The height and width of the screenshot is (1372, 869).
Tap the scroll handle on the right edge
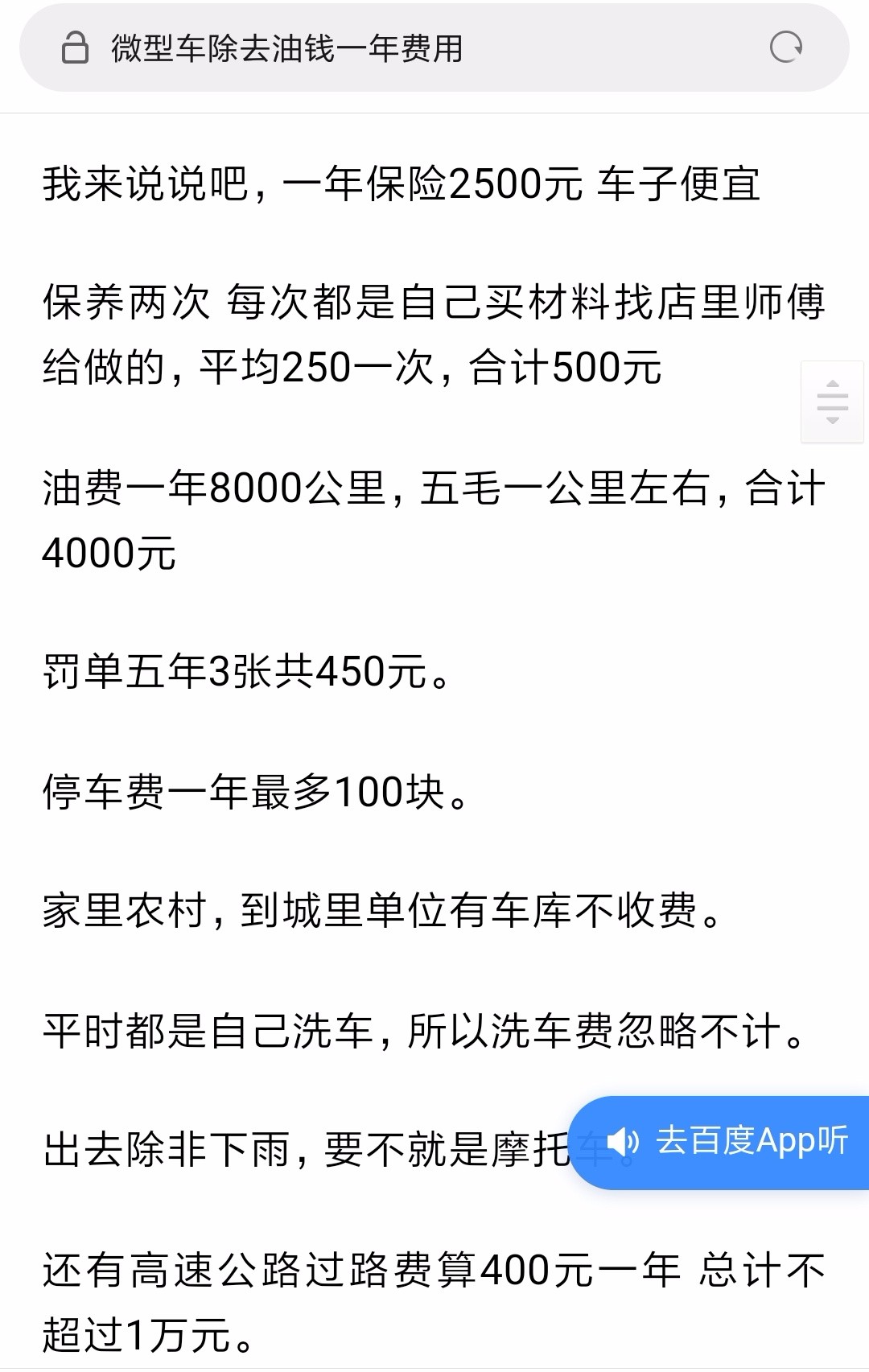click(x=832, y=402)
